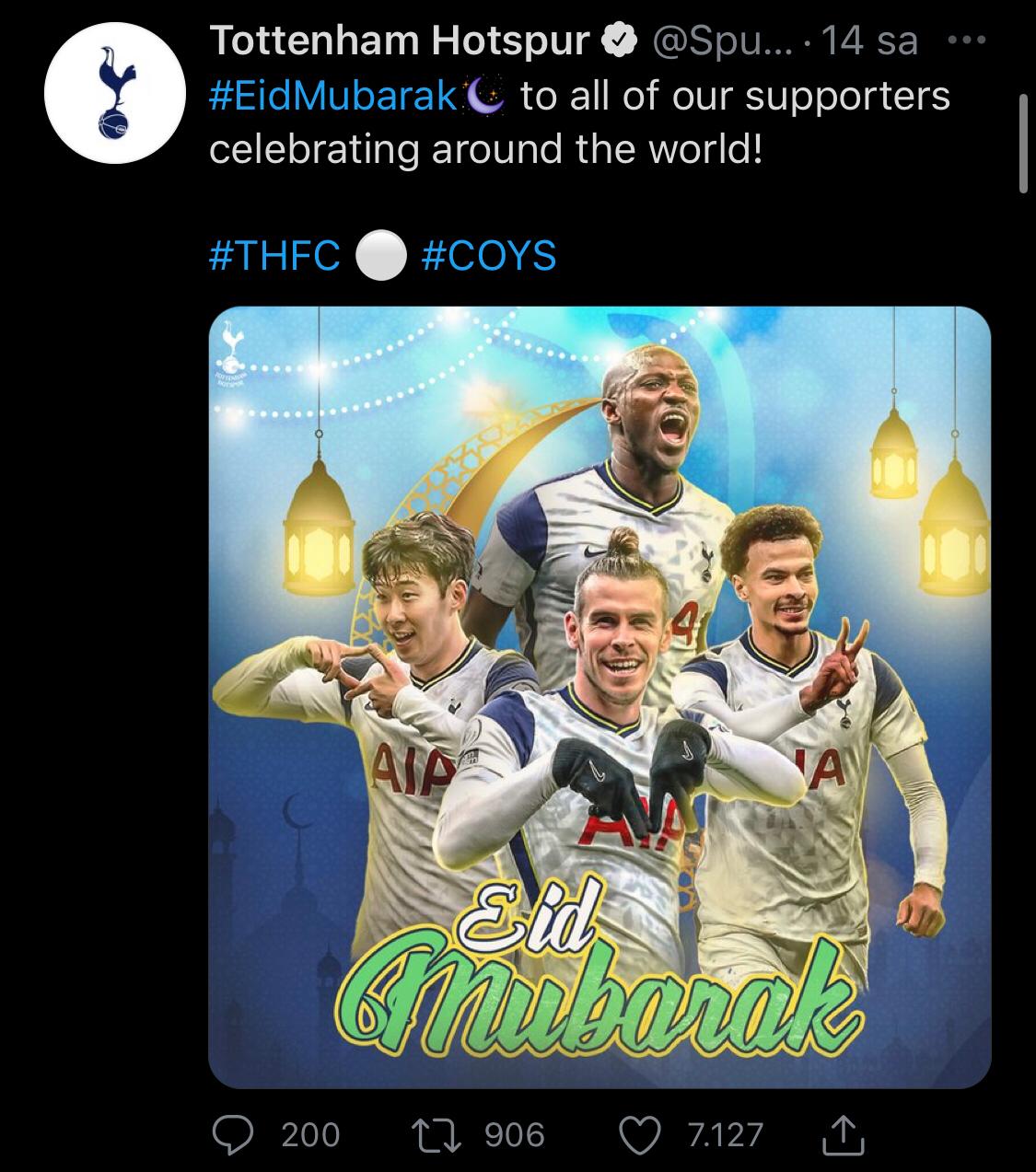Open the tweet's three-dot overflow menu
This screenshot has height=1172, width=1036.
click(966, 41)
